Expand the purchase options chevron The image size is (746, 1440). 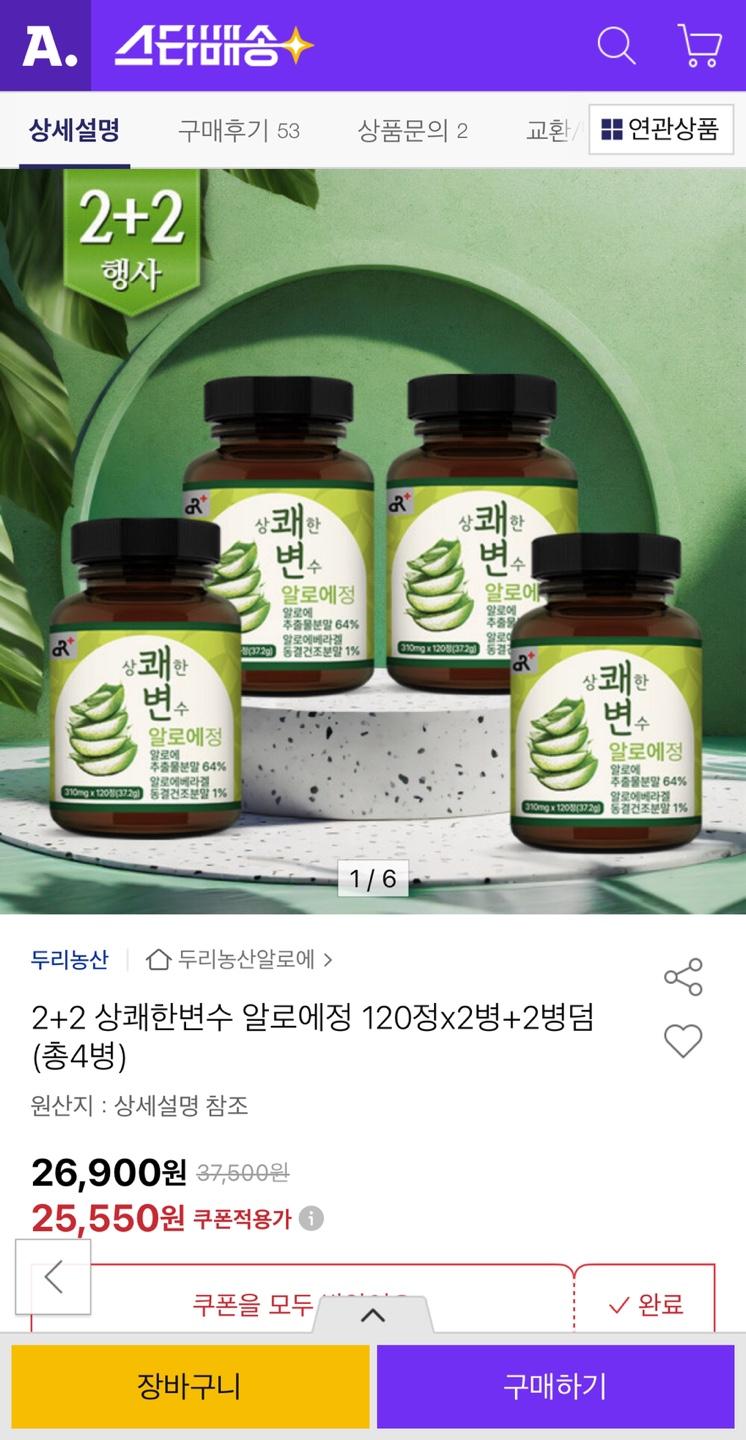[372, 1315]
